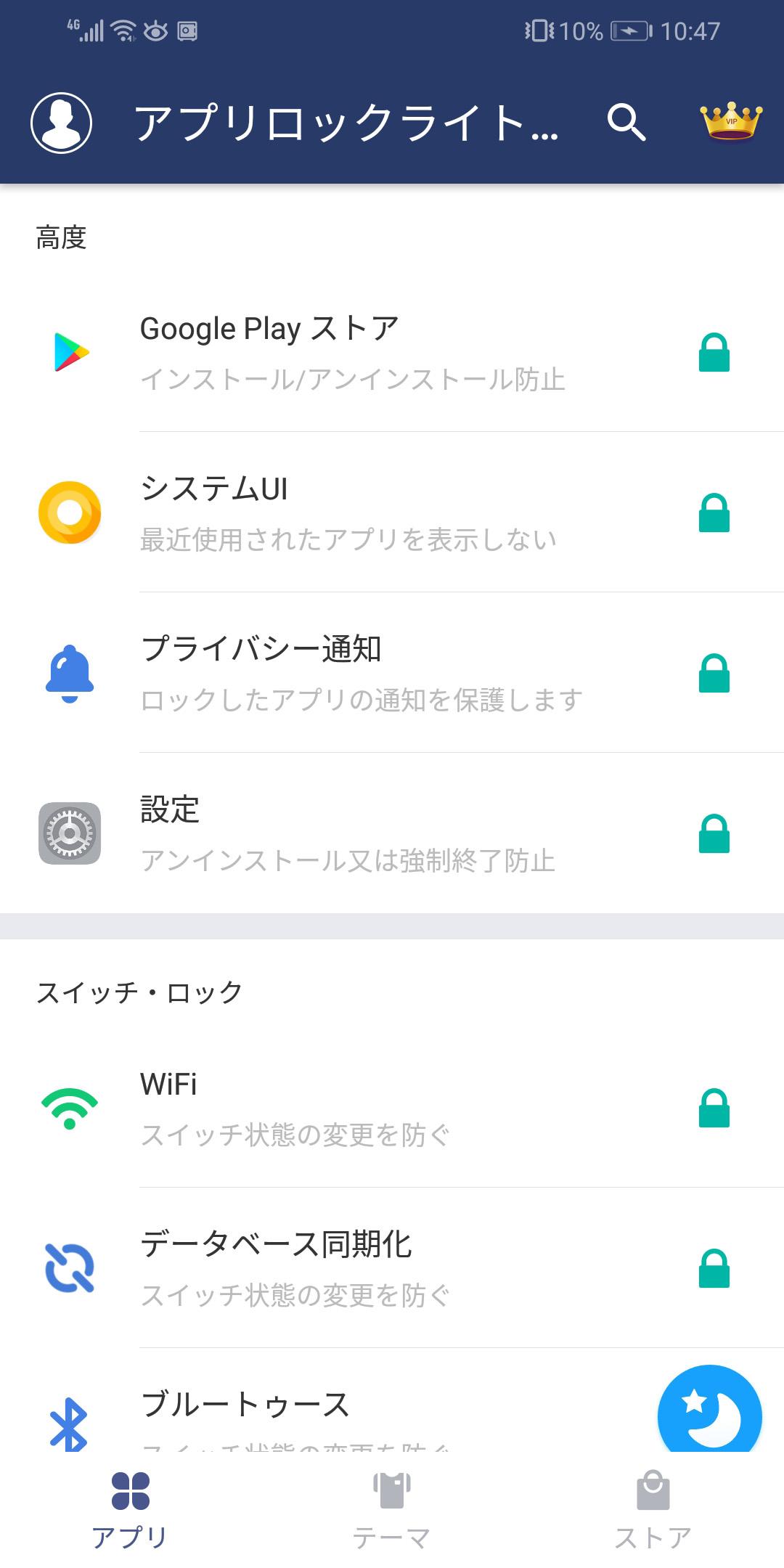The height and width of the screenshot is (1568, 784).
Task: Toggle the lock for システムUI
Action: [714, 513]
